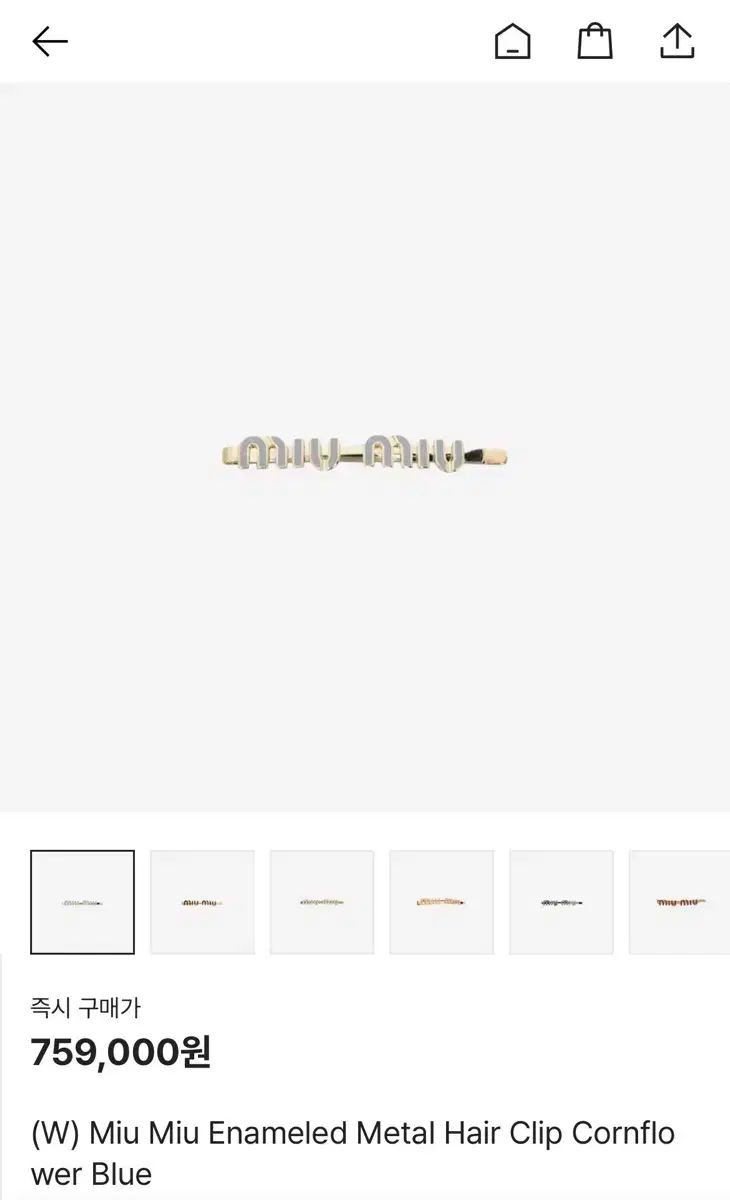The height and width of the screenshot is (1200, 730).
Task: Share this Miu Miu hair clip
Action: point(677,41)
